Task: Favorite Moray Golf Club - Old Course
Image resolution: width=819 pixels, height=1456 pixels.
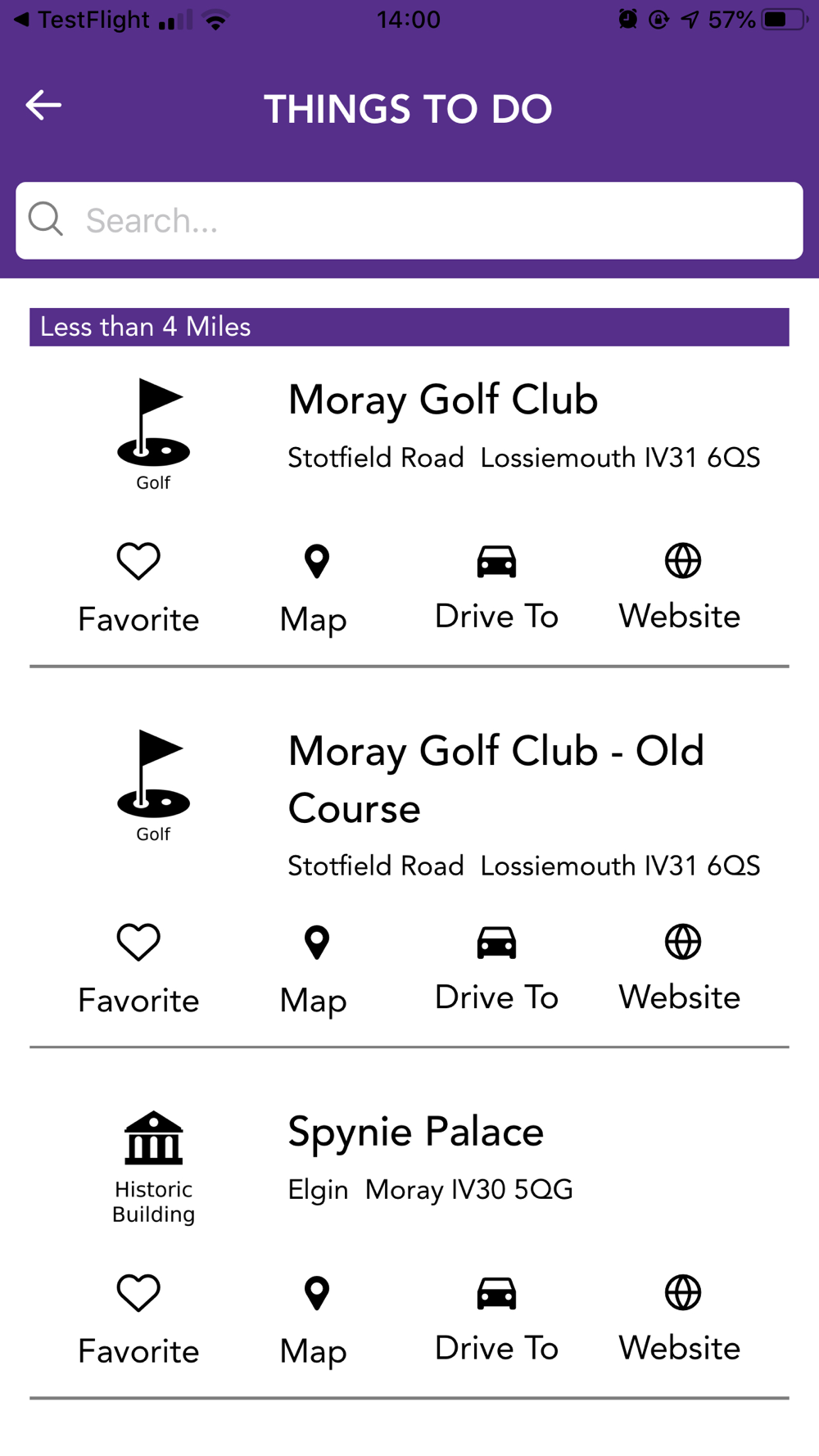Action: pyautogui.click(x=138, y=970)
